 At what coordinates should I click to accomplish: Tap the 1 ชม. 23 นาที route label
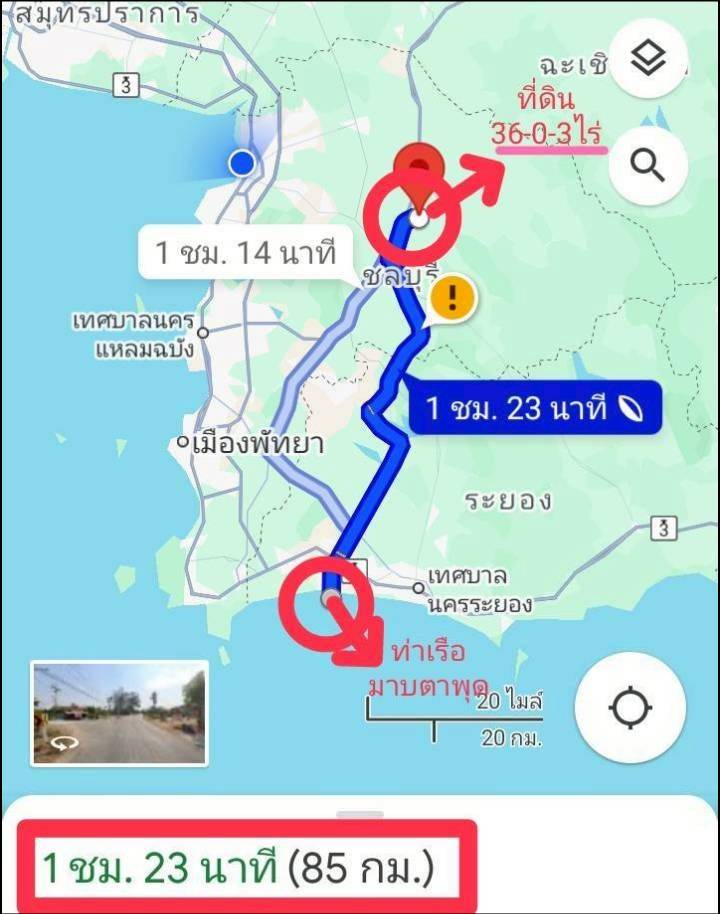(x=534, y=408)
